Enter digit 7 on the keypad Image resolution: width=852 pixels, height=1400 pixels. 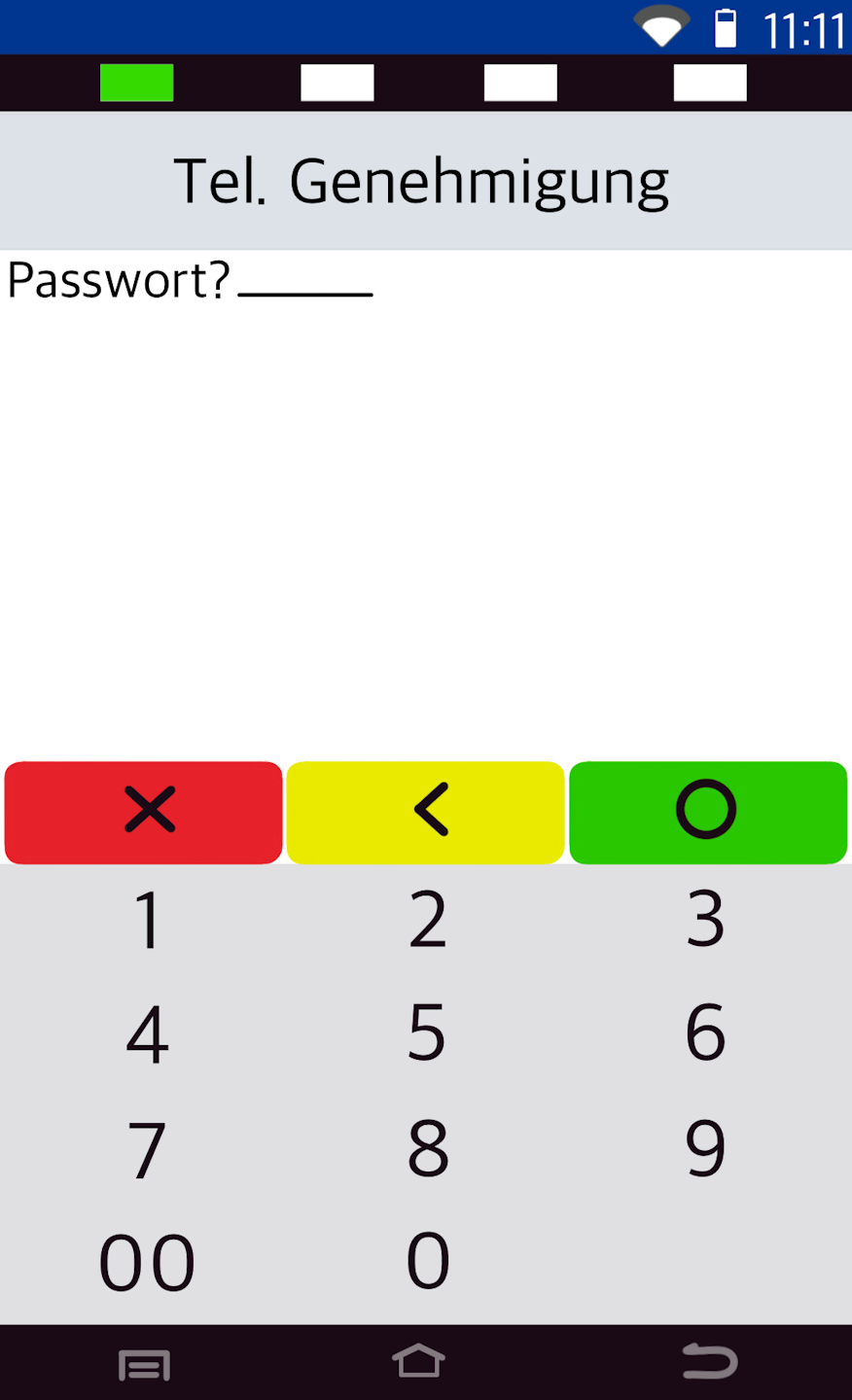(148, 1148)
